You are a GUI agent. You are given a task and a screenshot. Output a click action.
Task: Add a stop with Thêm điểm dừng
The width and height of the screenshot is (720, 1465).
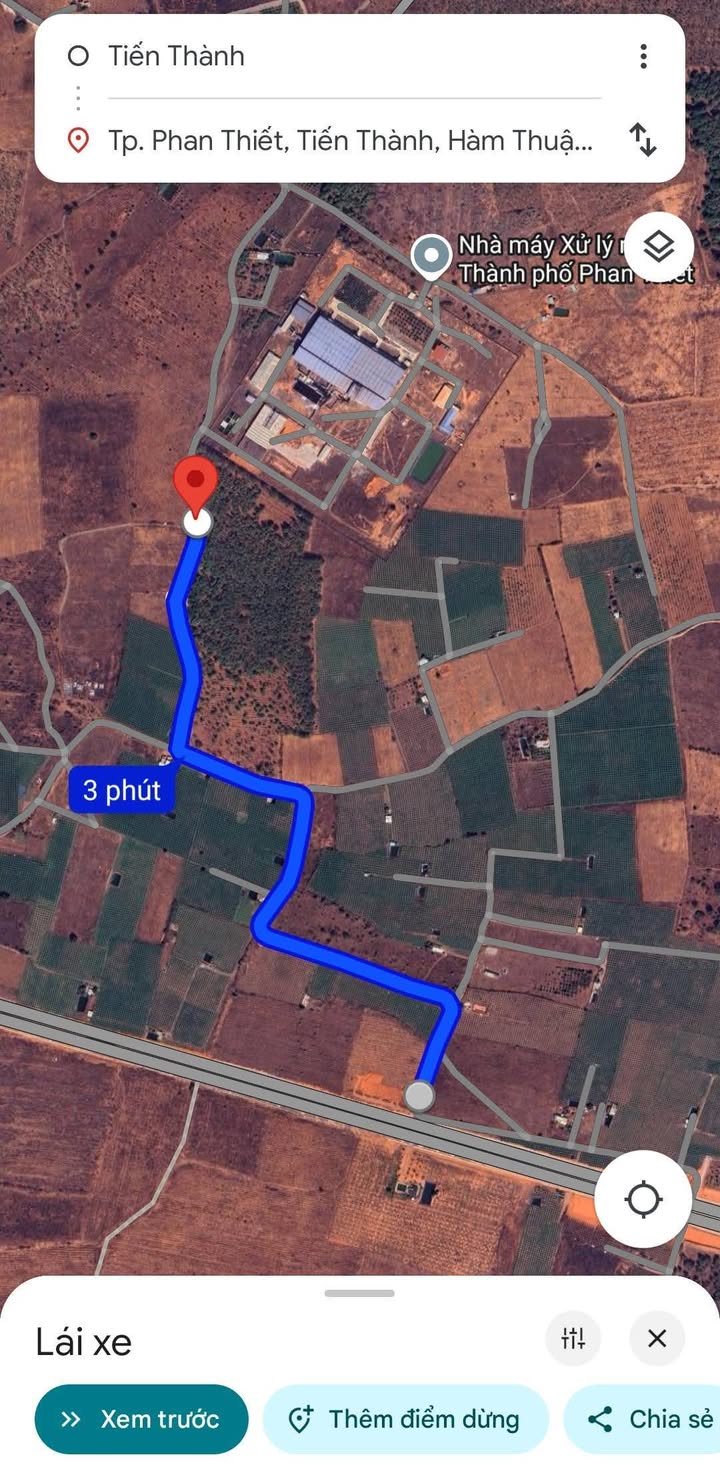[x=404, y=1418]
